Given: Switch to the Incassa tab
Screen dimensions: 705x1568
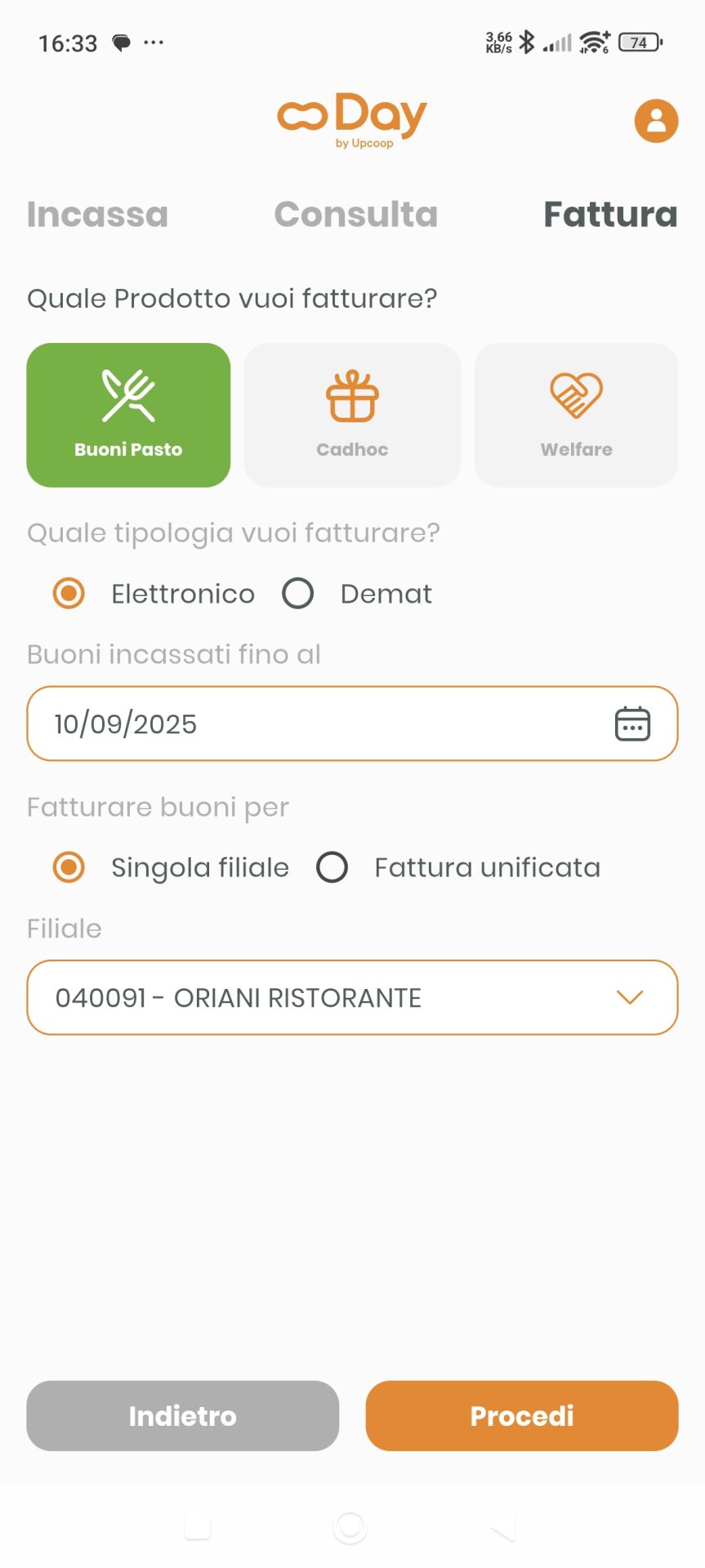Looking at the screenshot, I should [97, 215].
